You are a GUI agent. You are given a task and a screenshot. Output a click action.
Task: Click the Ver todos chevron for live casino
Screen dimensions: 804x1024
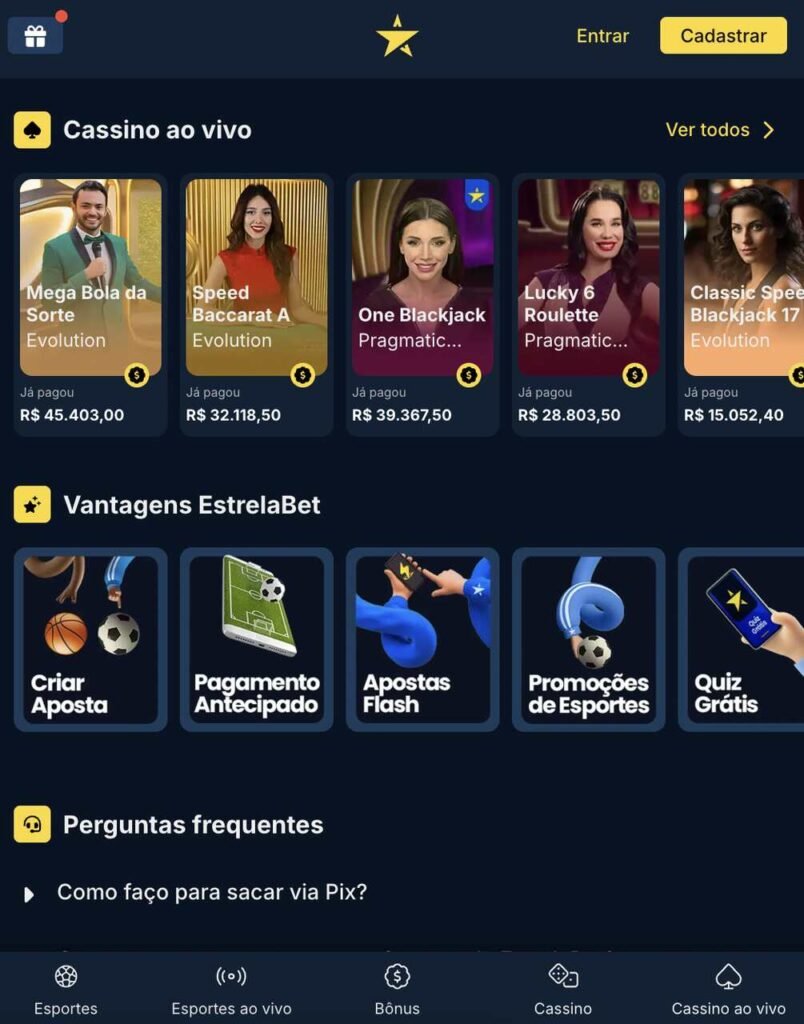pos(768,130)
